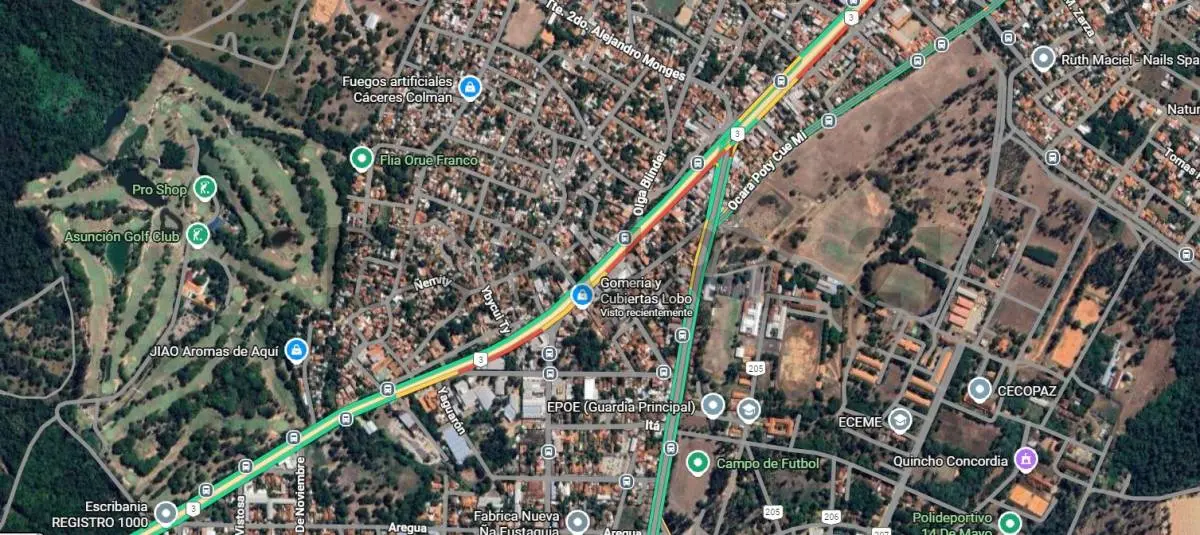1200x535 pixels.
Task: Select Polideportivo 14 De Mayo marker
Action: point(1009,522)
